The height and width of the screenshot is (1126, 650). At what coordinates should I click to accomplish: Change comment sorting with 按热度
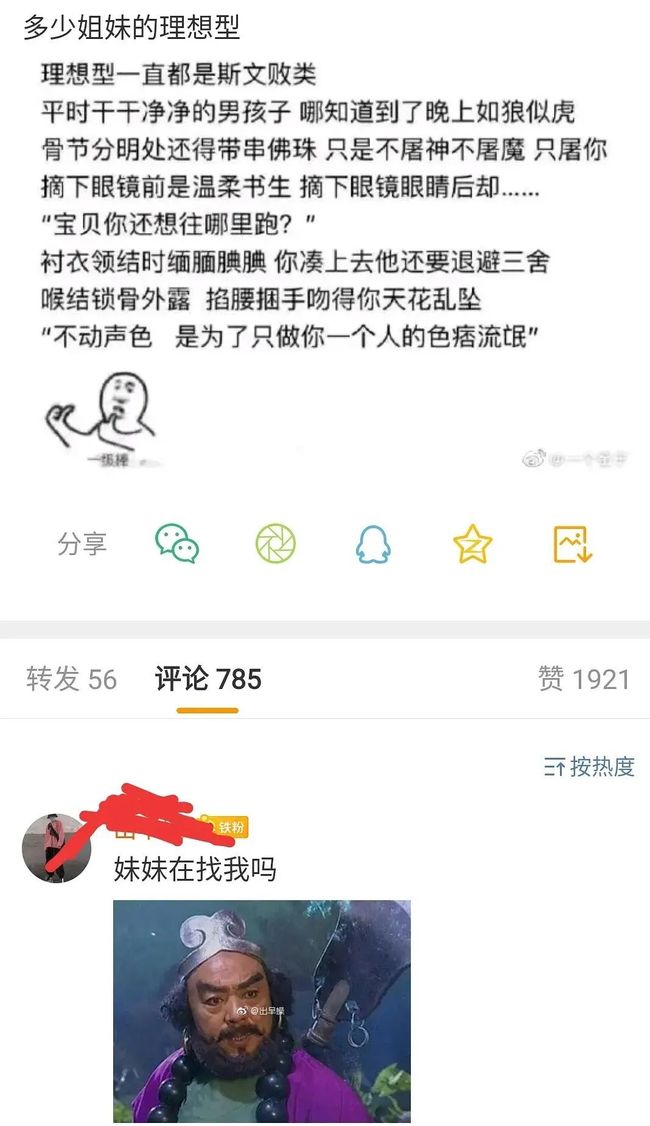coord(590,767)
